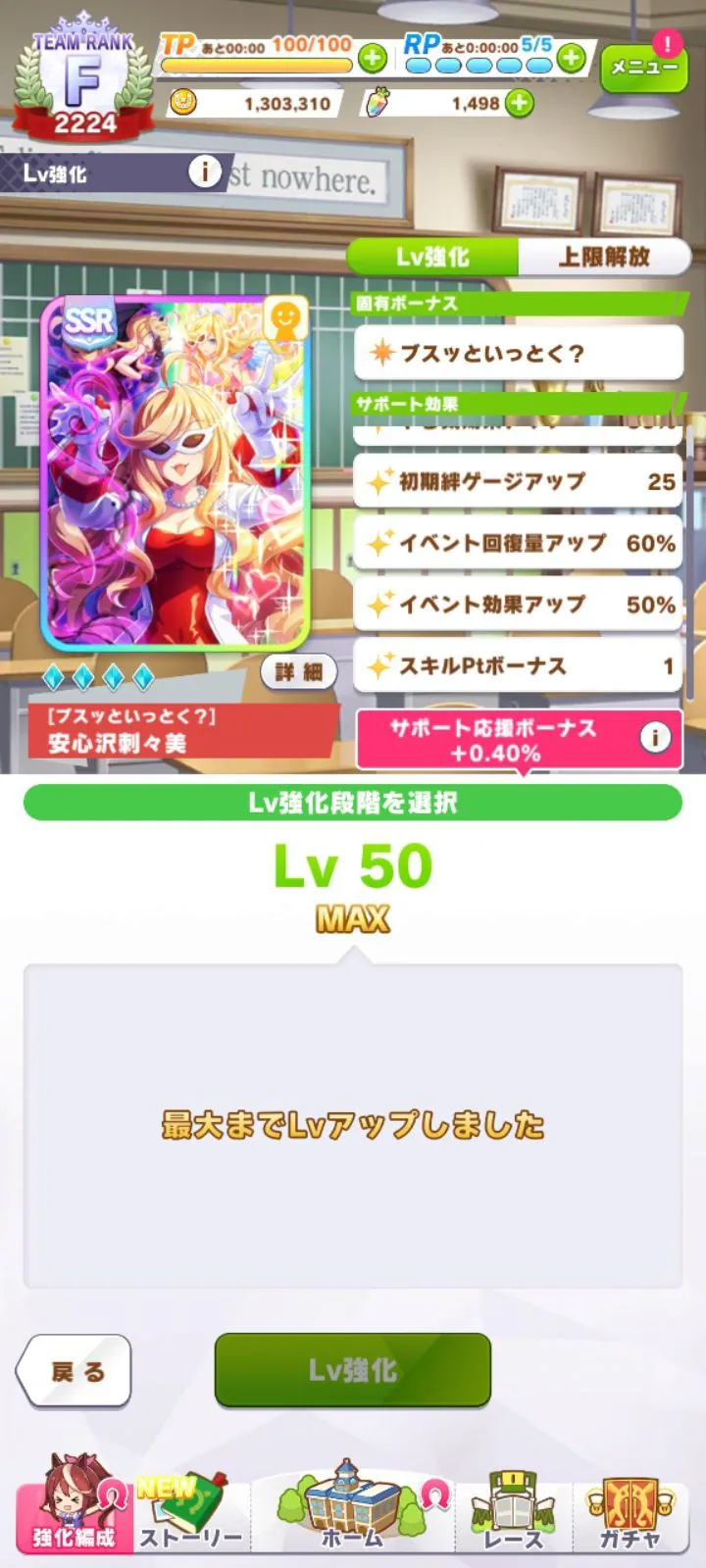This screenshot has height=1568, width=706.
Task: Add more carrot jewels with the plus
Action: [520, 103]
